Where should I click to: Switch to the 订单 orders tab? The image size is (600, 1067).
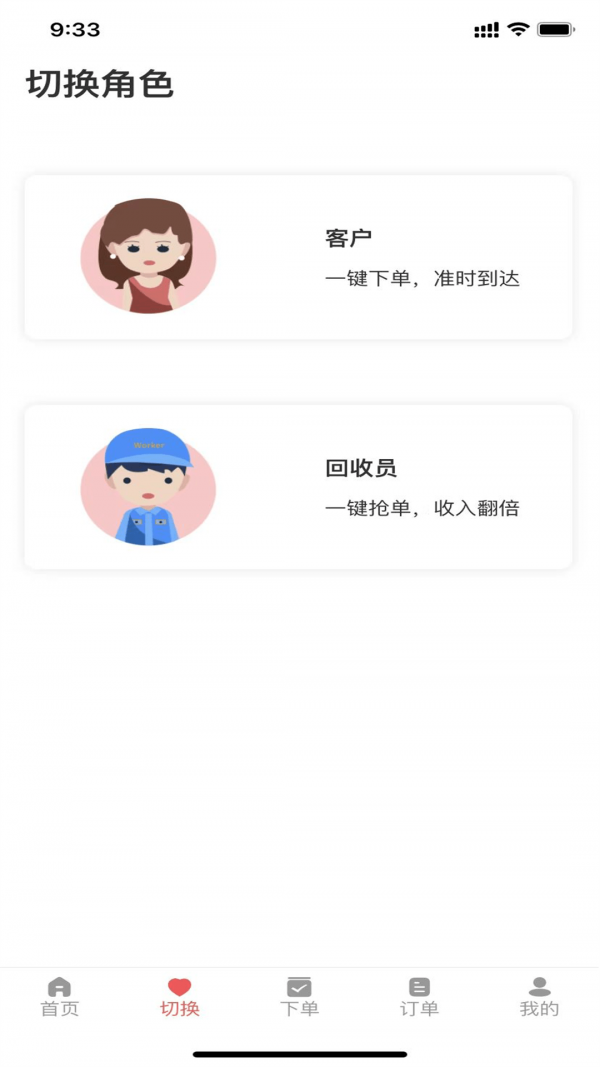[x=419, y=997]
